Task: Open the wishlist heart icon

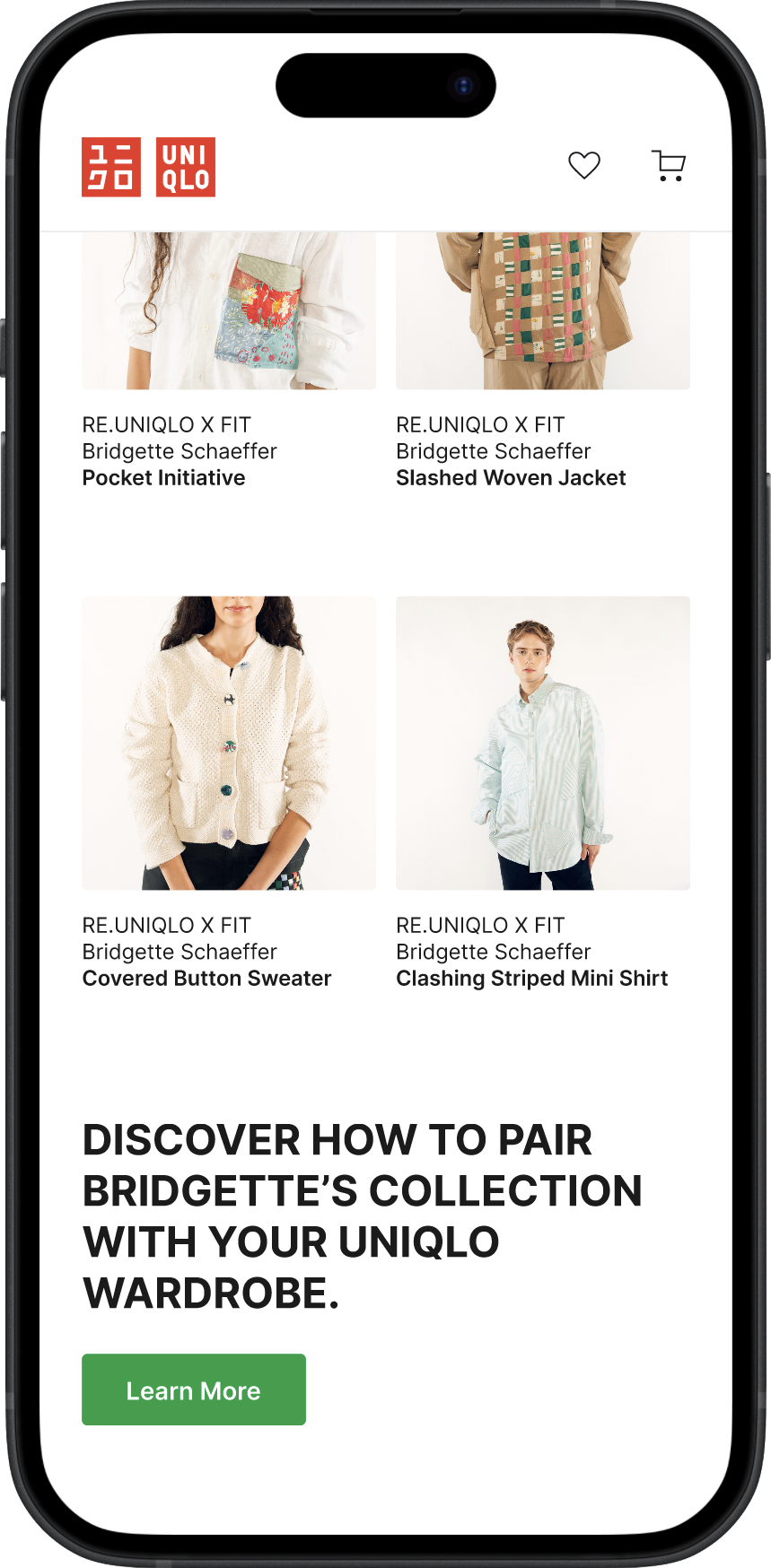Action: pyautogui.click(x=584, y=165)
